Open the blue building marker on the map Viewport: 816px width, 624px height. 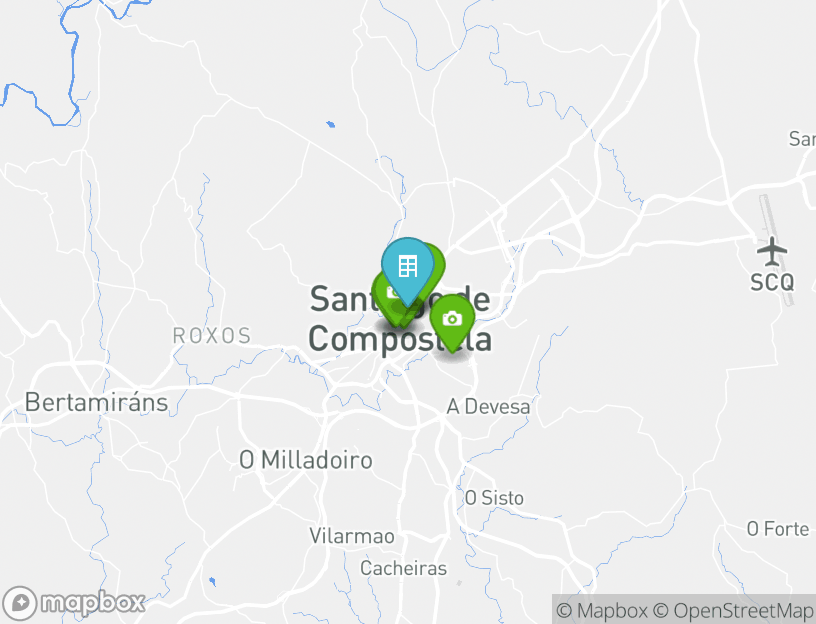click(x=407, y=267)
